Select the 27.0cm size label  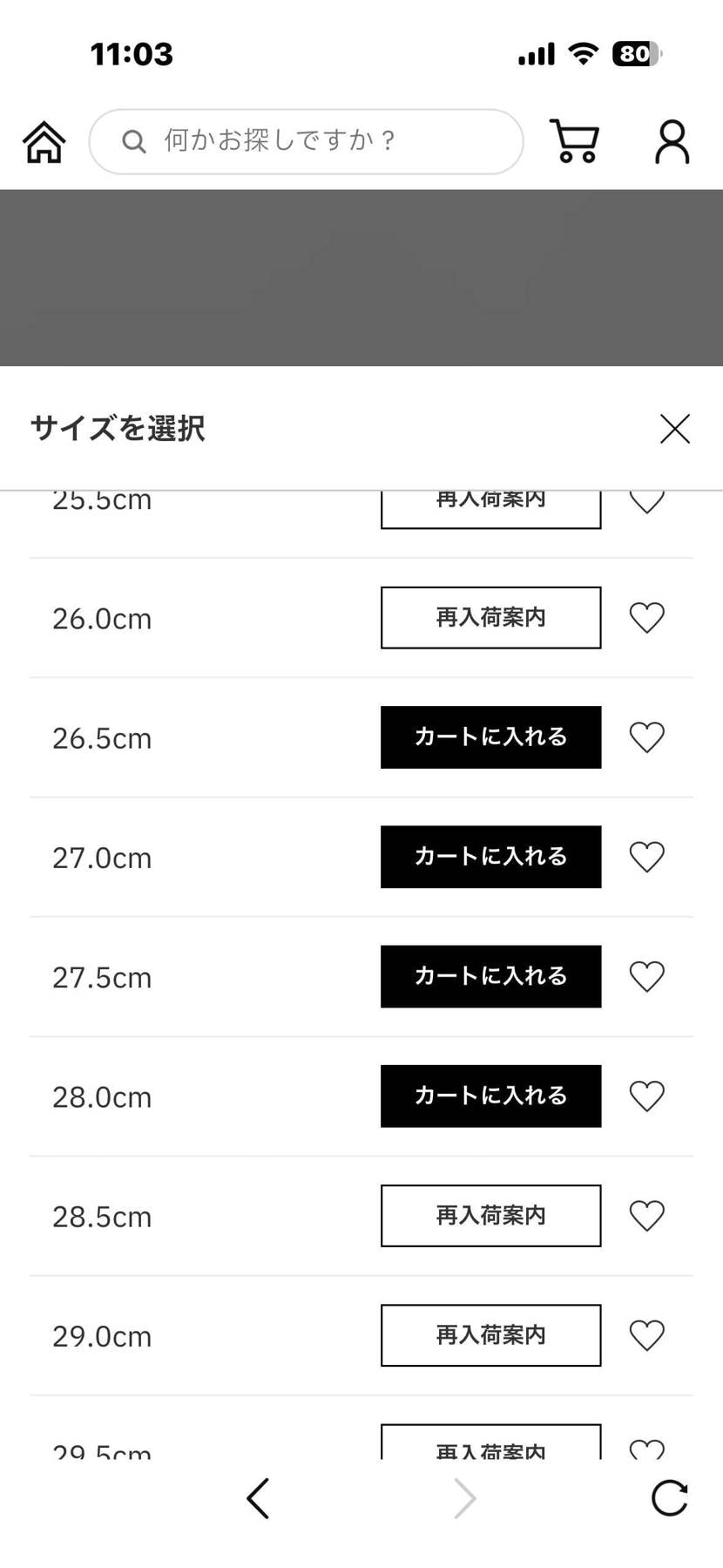101,857
